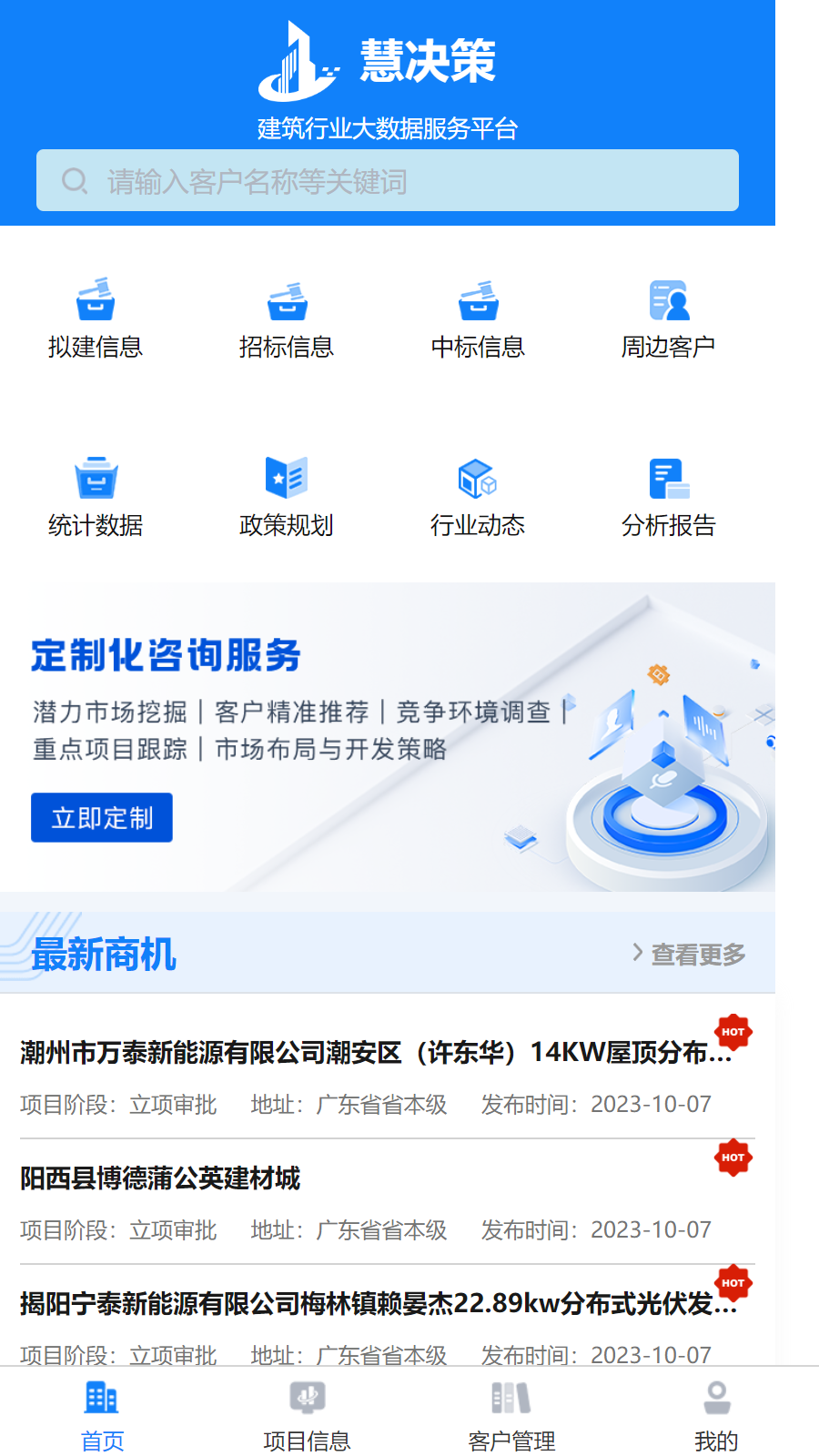Viewport: 819px width, 1456px height.
Task: Open 招标信息 section
Action: (287, 318)
